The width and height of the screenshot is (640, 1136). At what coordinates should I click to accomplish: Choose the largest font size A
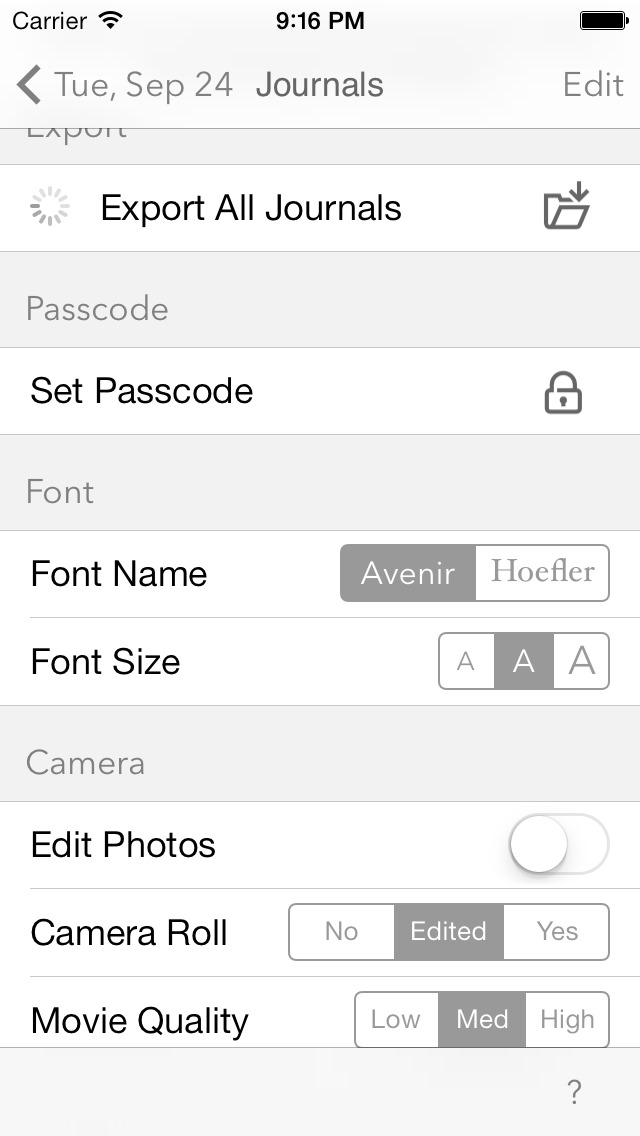pos(581,661)
